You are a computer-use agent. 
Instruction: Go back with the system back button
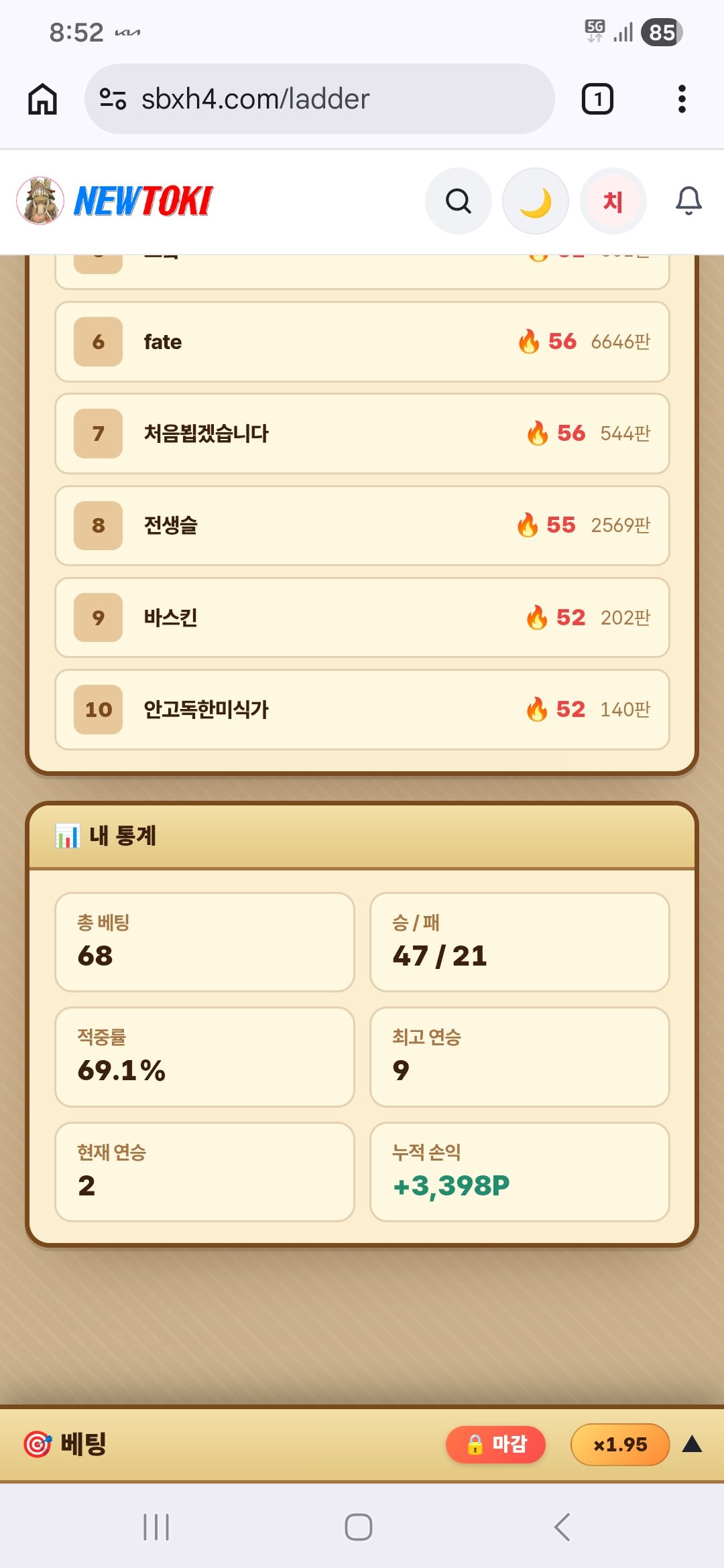562,1527
